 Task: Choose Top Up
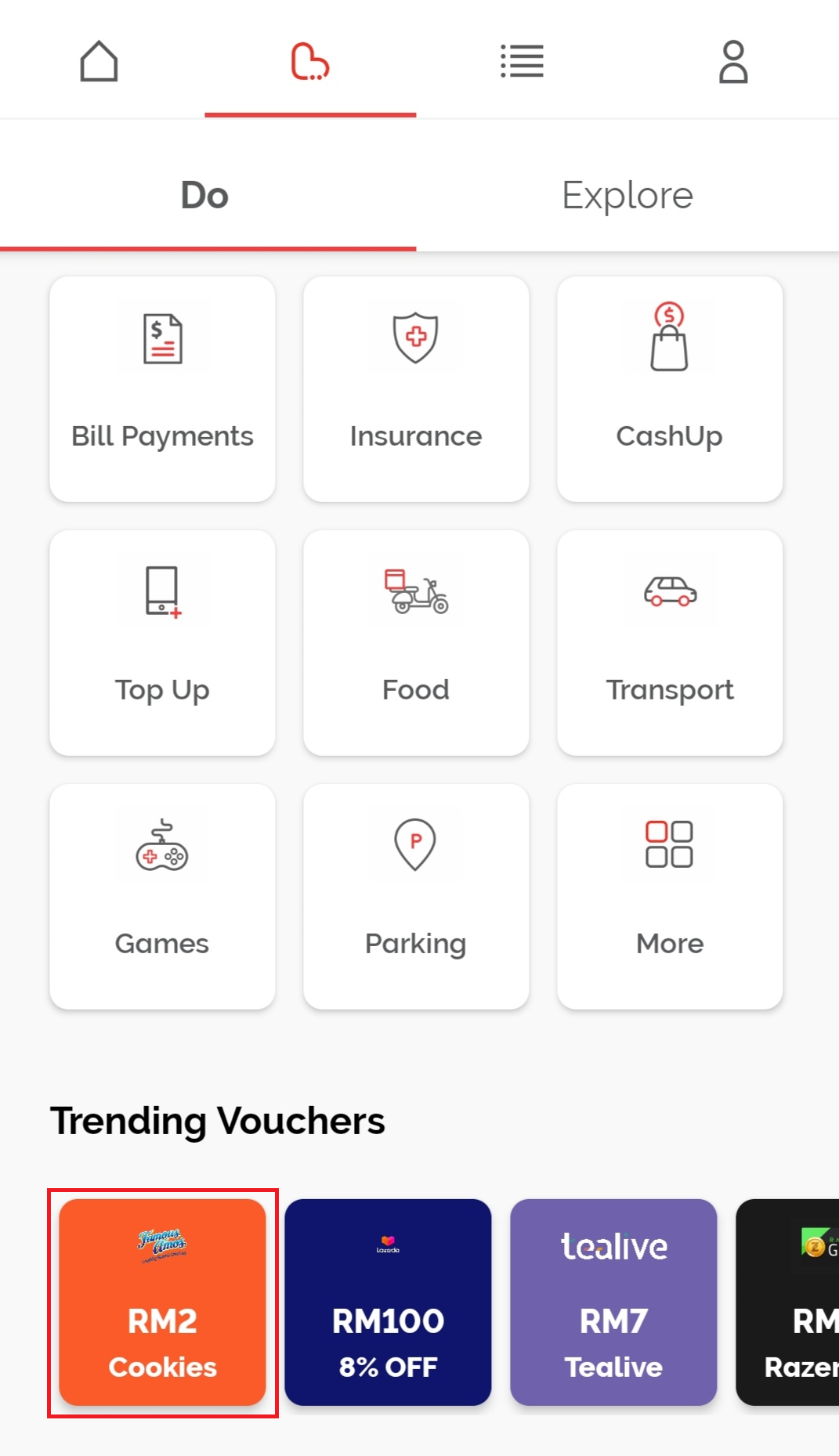[162, 642]
